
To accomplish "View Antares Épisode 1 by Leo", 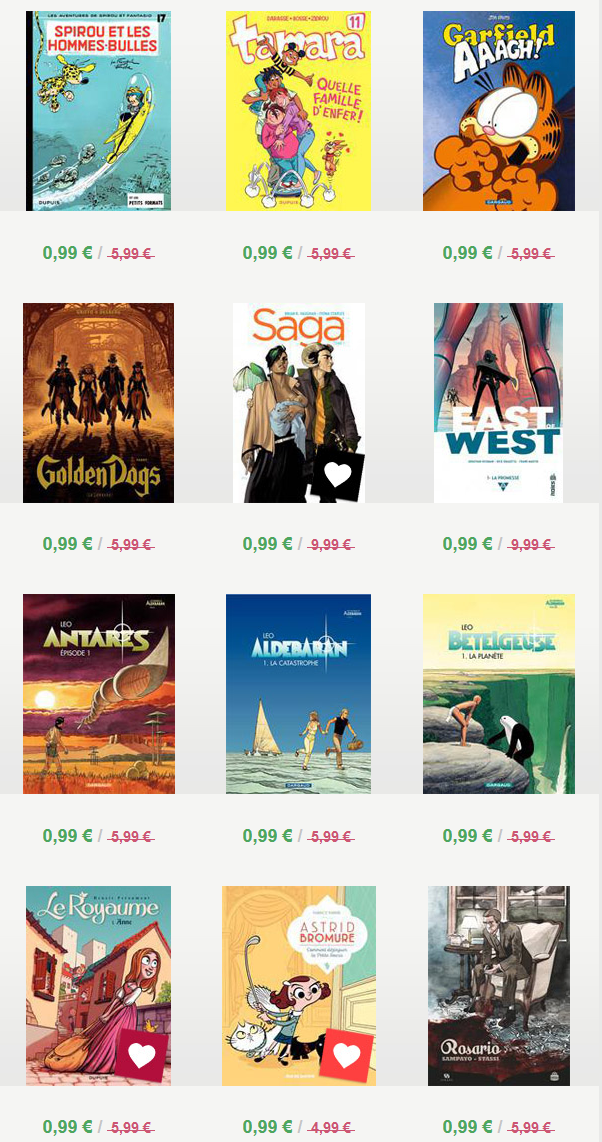I will 98,694.
